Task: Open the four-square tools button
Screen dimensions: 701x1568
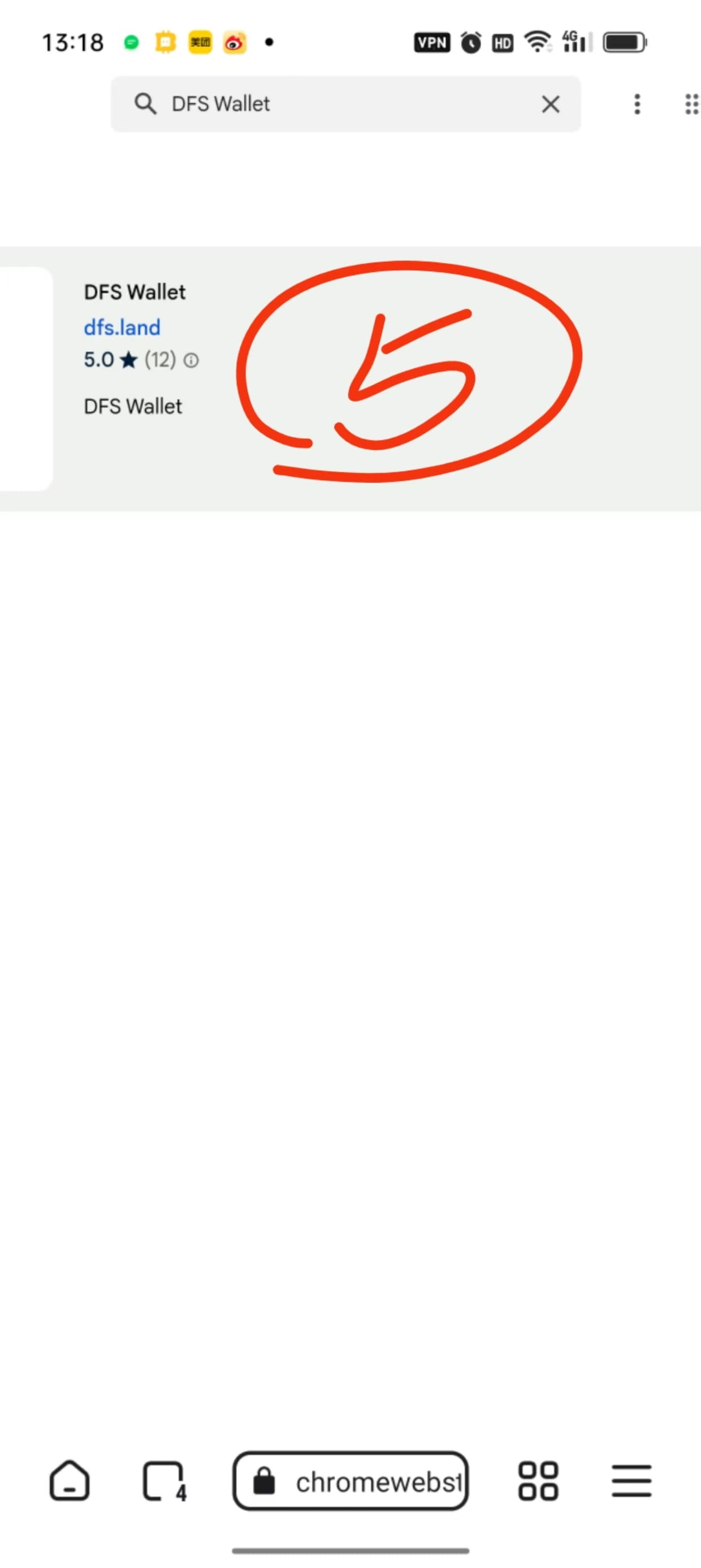Action: pyautogui.click(x=538, y=1481)
